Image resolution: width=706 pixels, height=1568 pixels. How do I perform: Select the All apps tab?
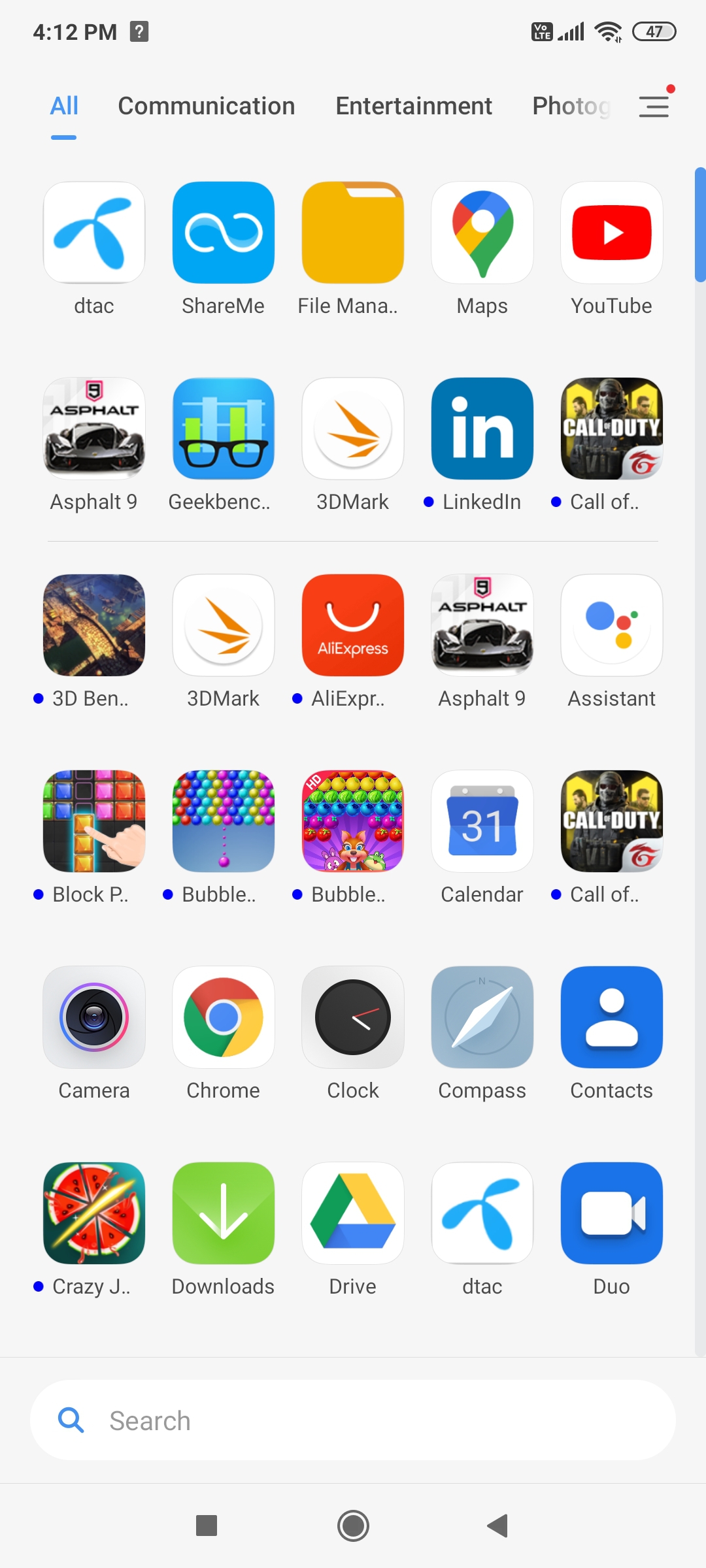(x=64, y=106)
